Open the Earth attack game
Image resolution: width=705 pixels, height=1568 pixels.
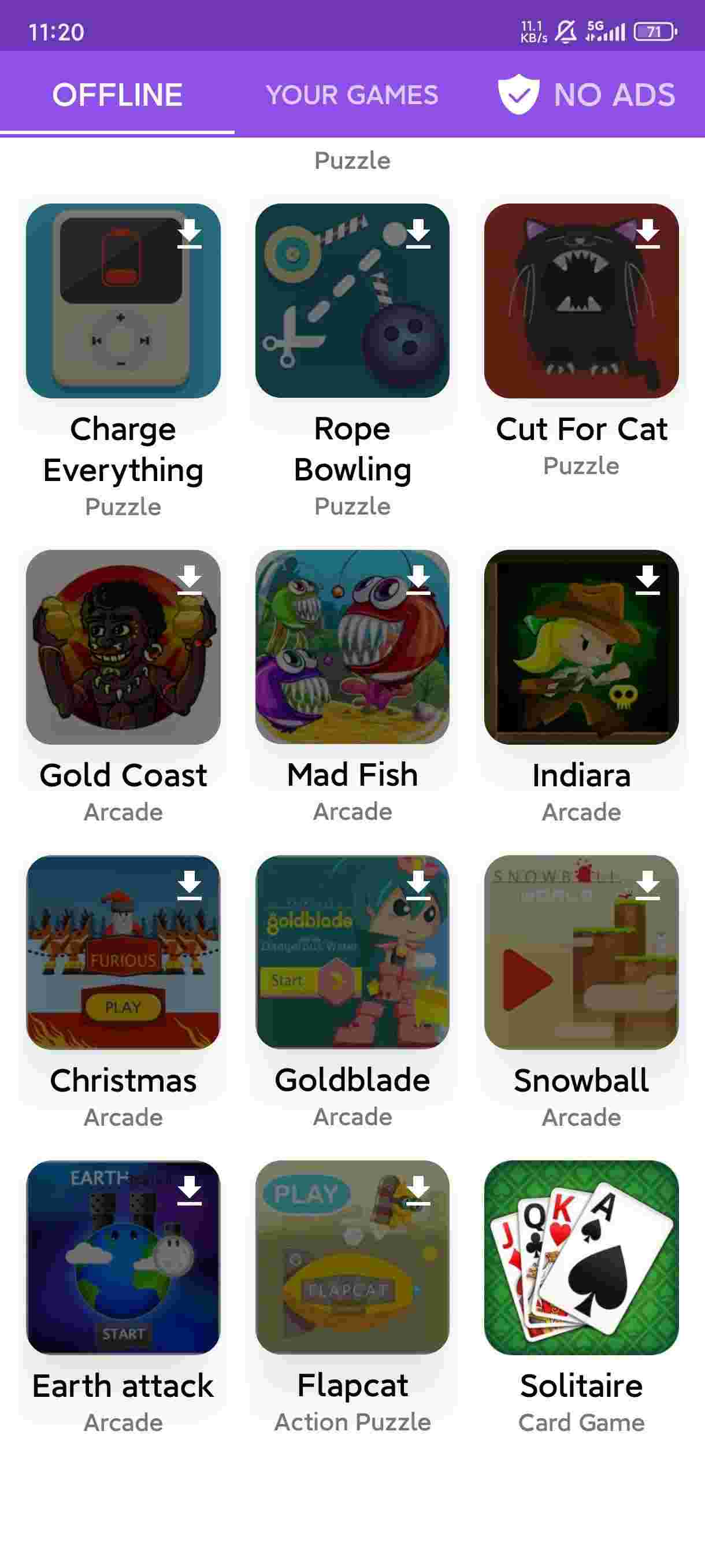coord(124,1258)
